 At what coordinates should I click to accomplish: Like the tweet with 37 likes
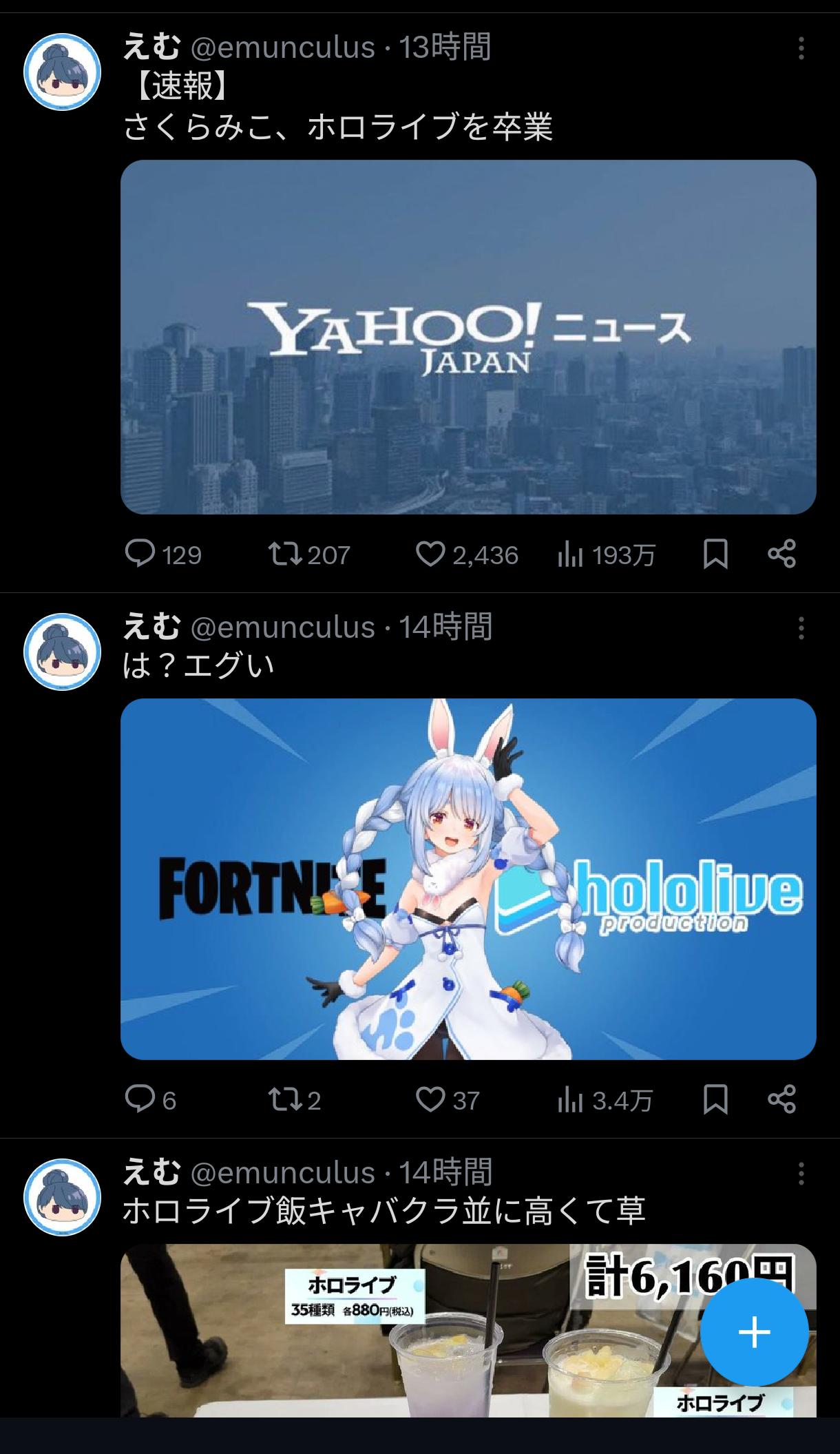pos(431,1099)
